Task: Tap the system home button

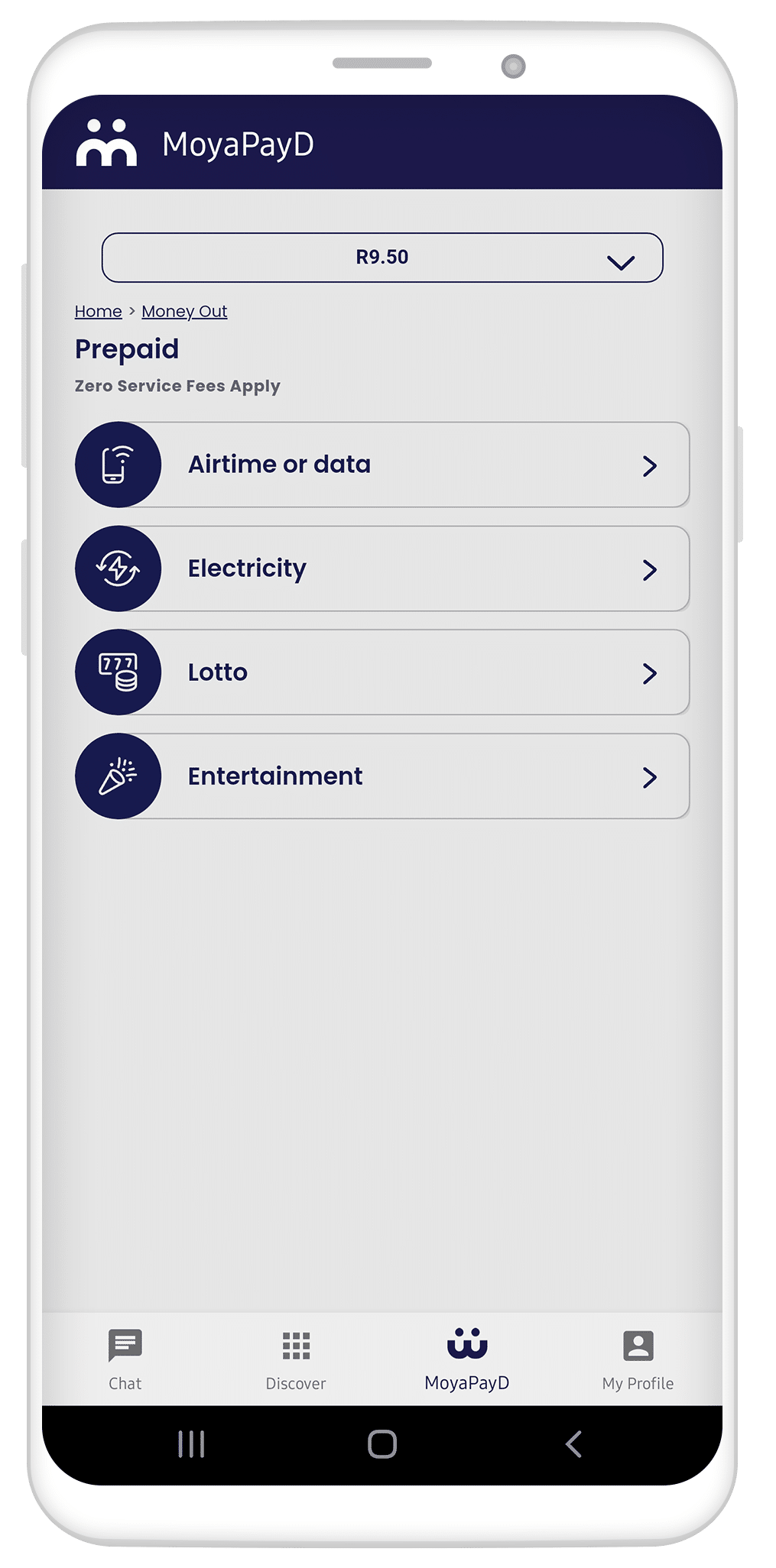Action: [382, 1444]
